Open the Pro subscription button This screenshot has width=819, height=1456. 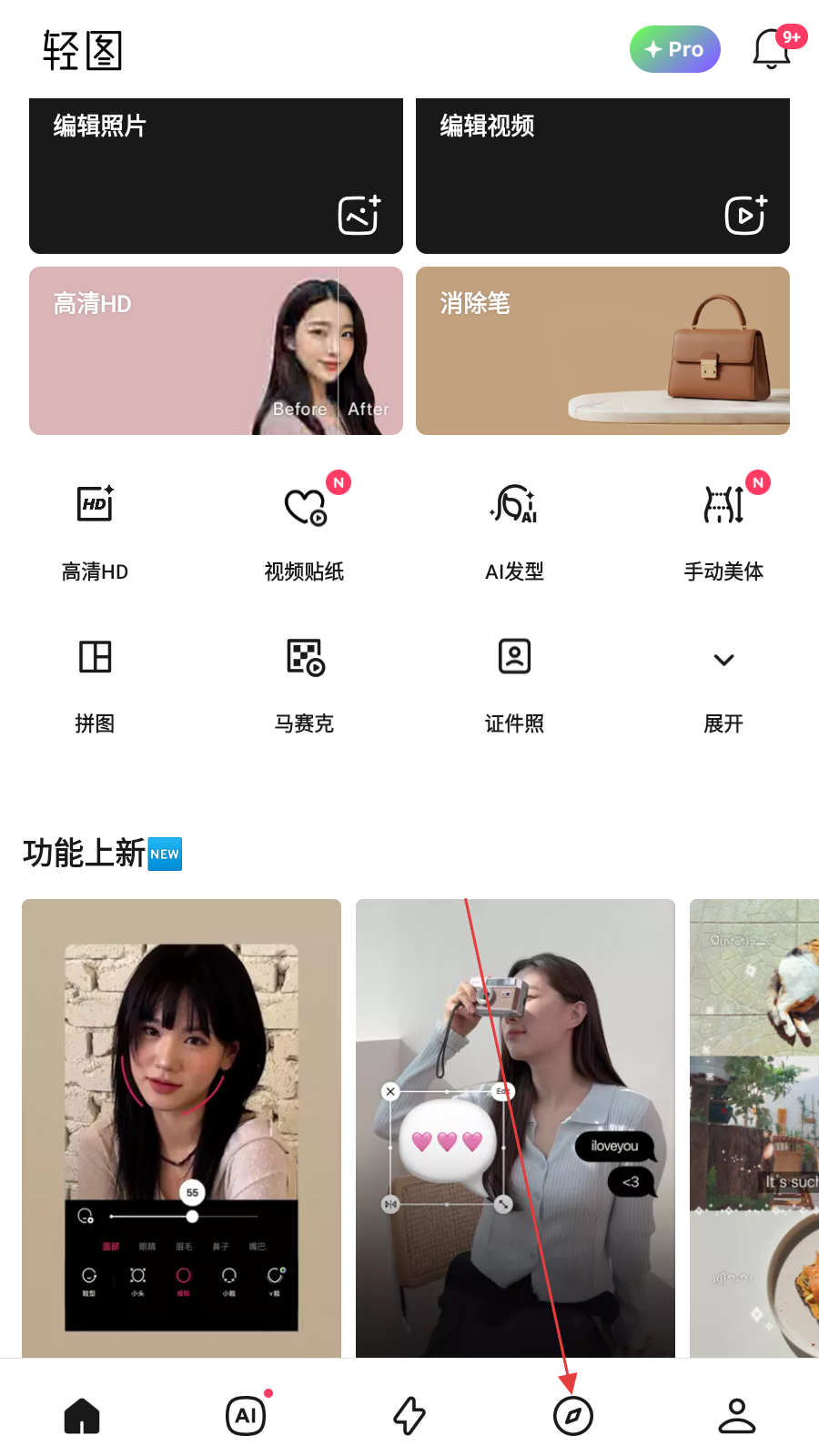pyautogui.click(x=674, y=49)
